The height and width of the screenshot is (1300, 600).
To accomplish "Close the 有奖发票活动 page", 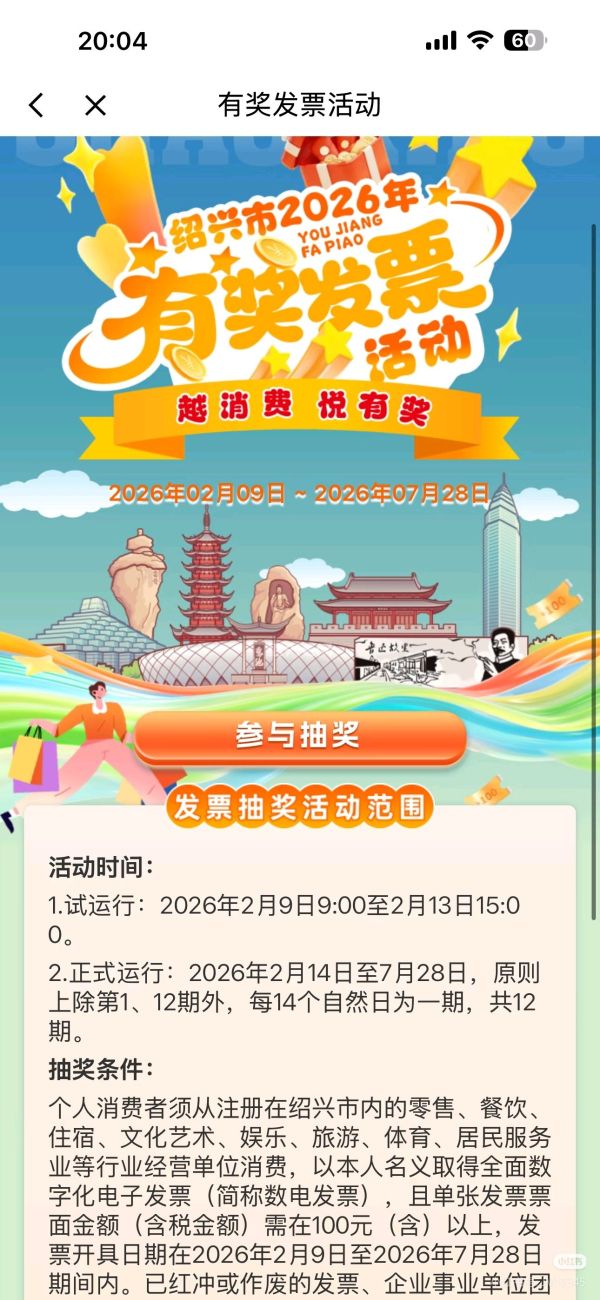I will pos(95,105).
